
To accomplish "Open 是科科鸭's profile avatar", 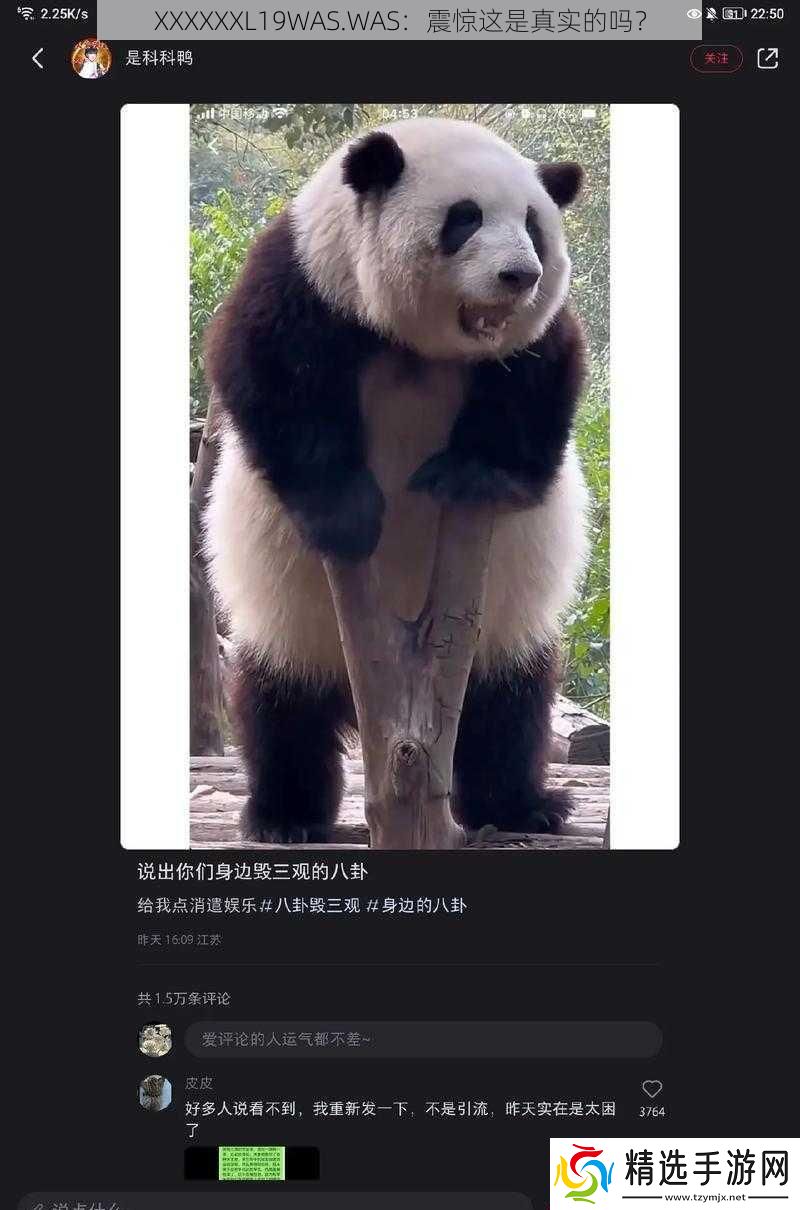I will [91, 59].
